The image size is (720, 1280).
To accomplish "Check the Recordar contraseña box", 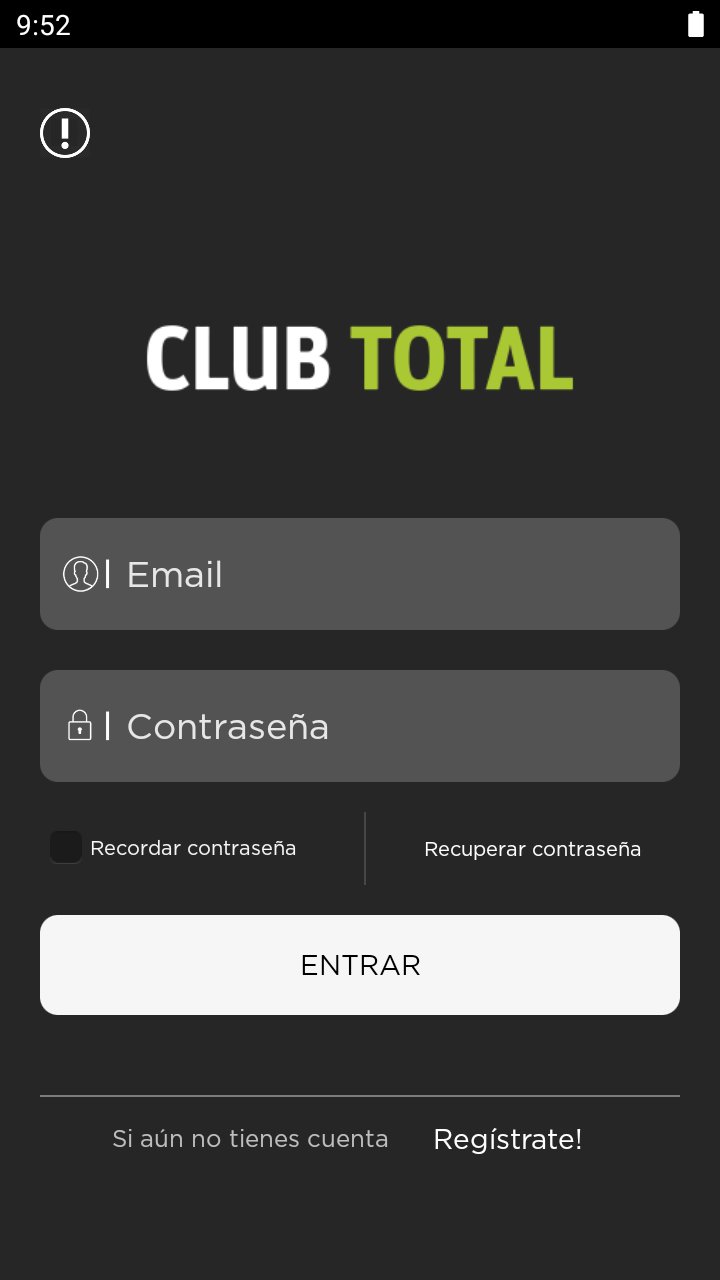I will [x=66, y=847].
